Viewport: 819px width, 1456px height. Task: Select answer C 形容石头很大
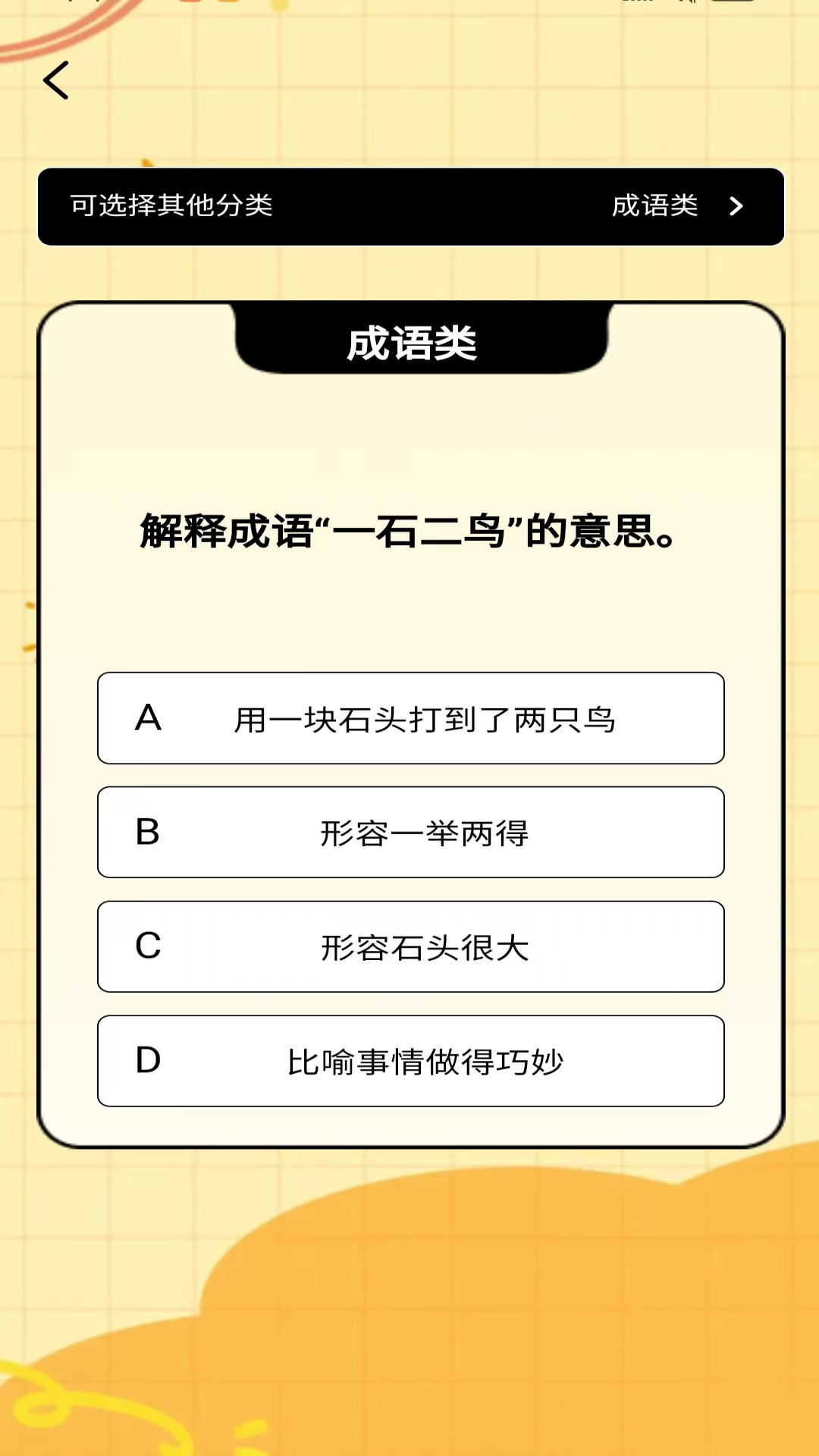point(409,946)
